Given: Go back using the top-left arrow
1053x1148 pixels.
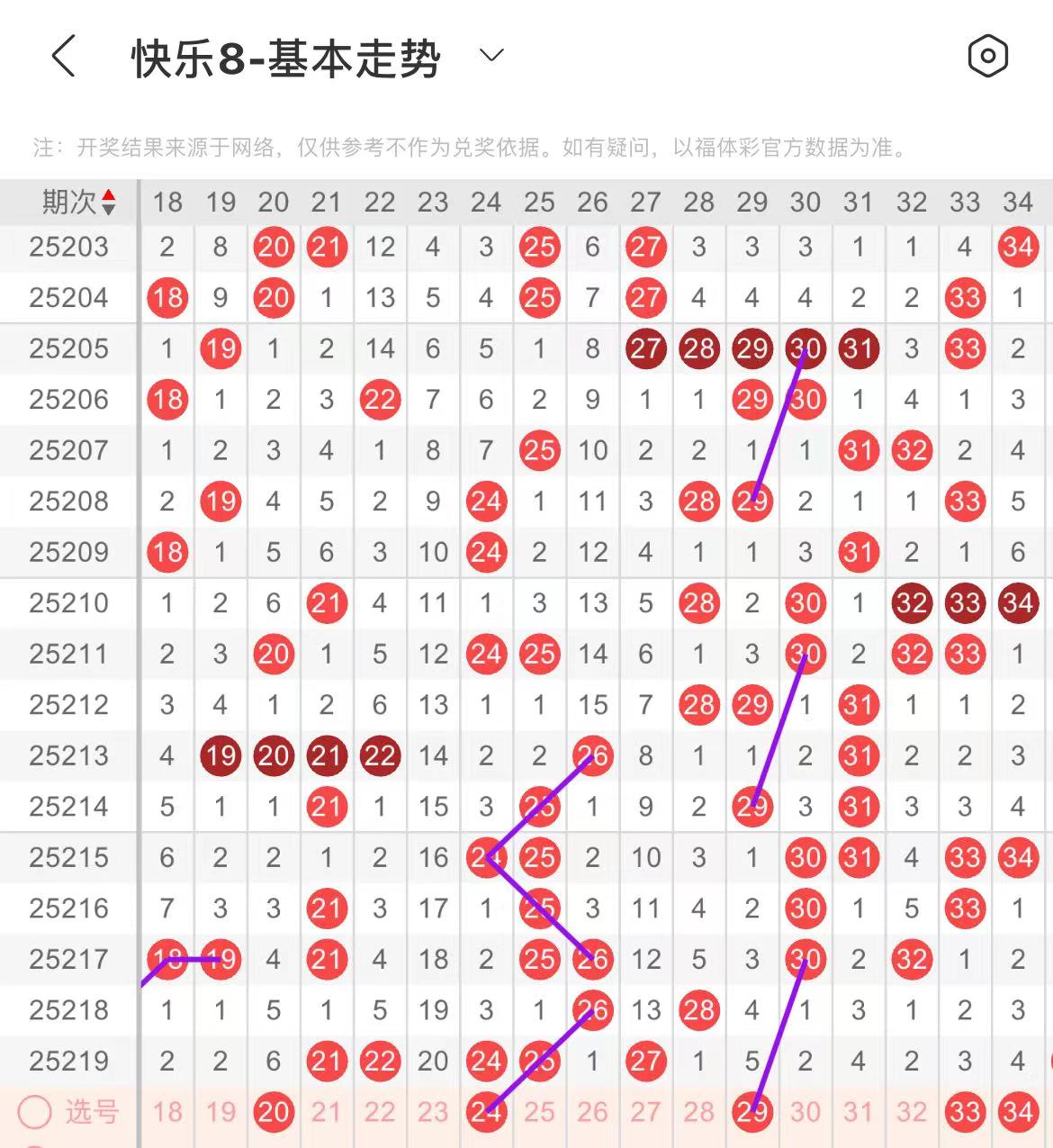Looking at the screenshot, I should 63,57.
